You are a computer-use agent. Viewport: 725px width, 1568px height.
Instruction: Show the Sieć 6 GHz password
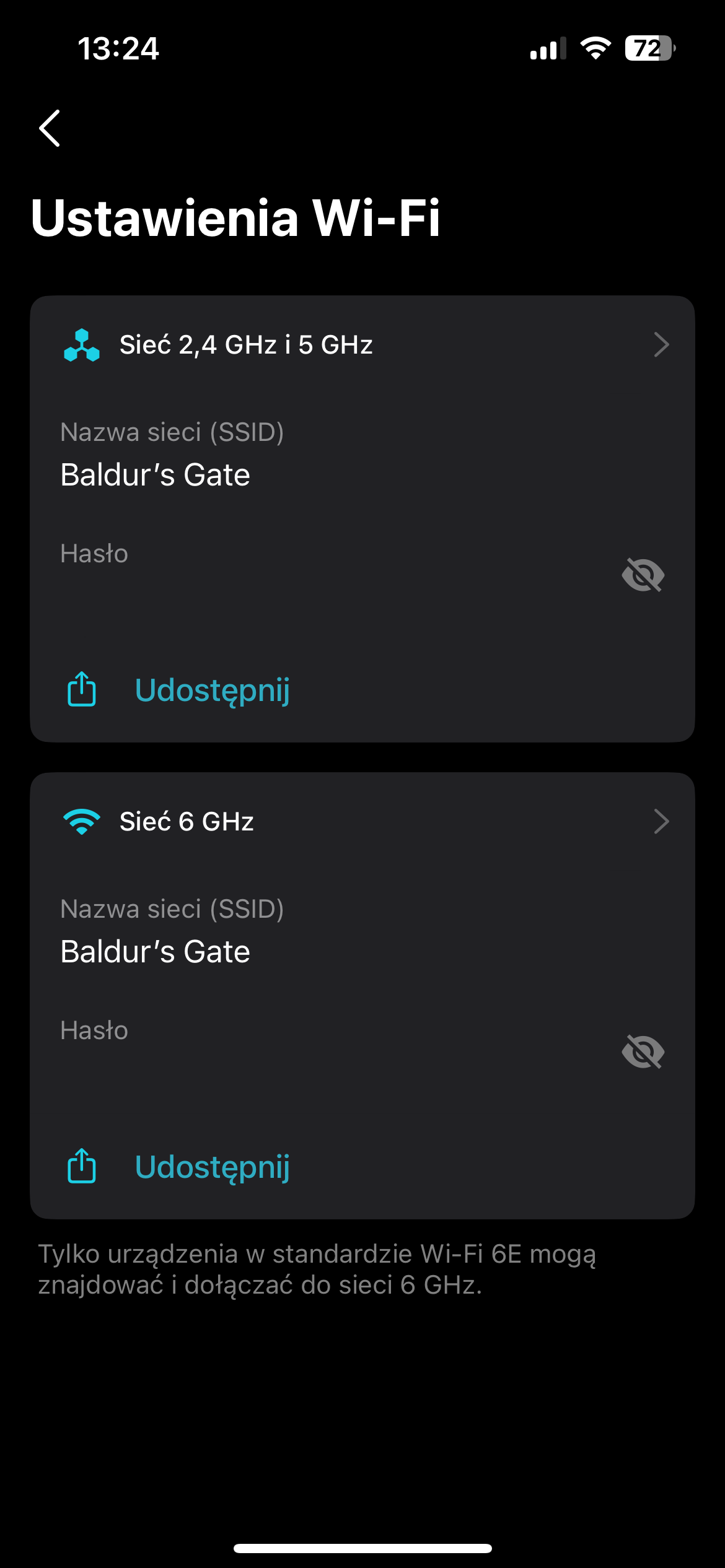643,1052
